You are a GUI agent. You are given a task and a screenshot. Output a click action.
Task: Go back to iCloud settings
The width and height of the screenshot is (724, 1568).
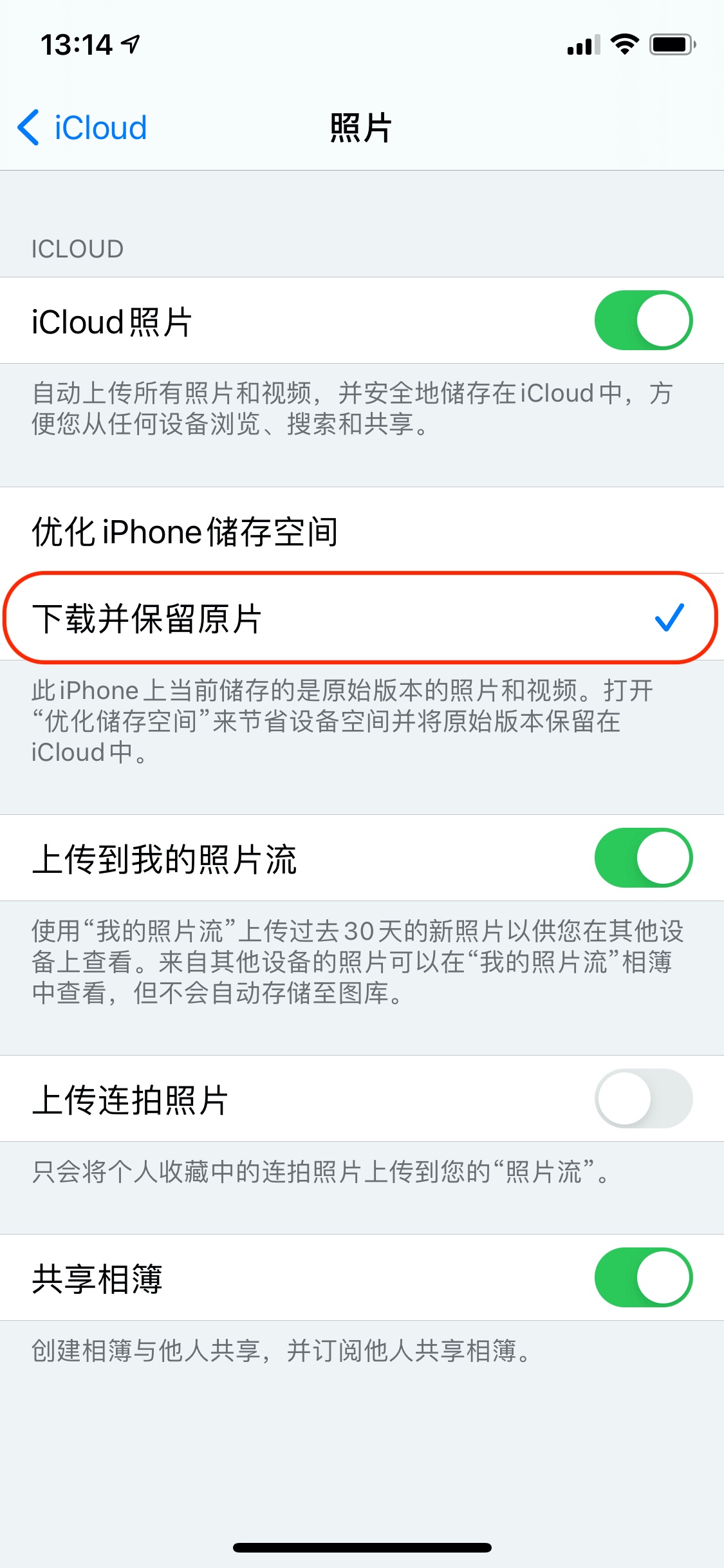pyautogui.click(x=82, y=127)
